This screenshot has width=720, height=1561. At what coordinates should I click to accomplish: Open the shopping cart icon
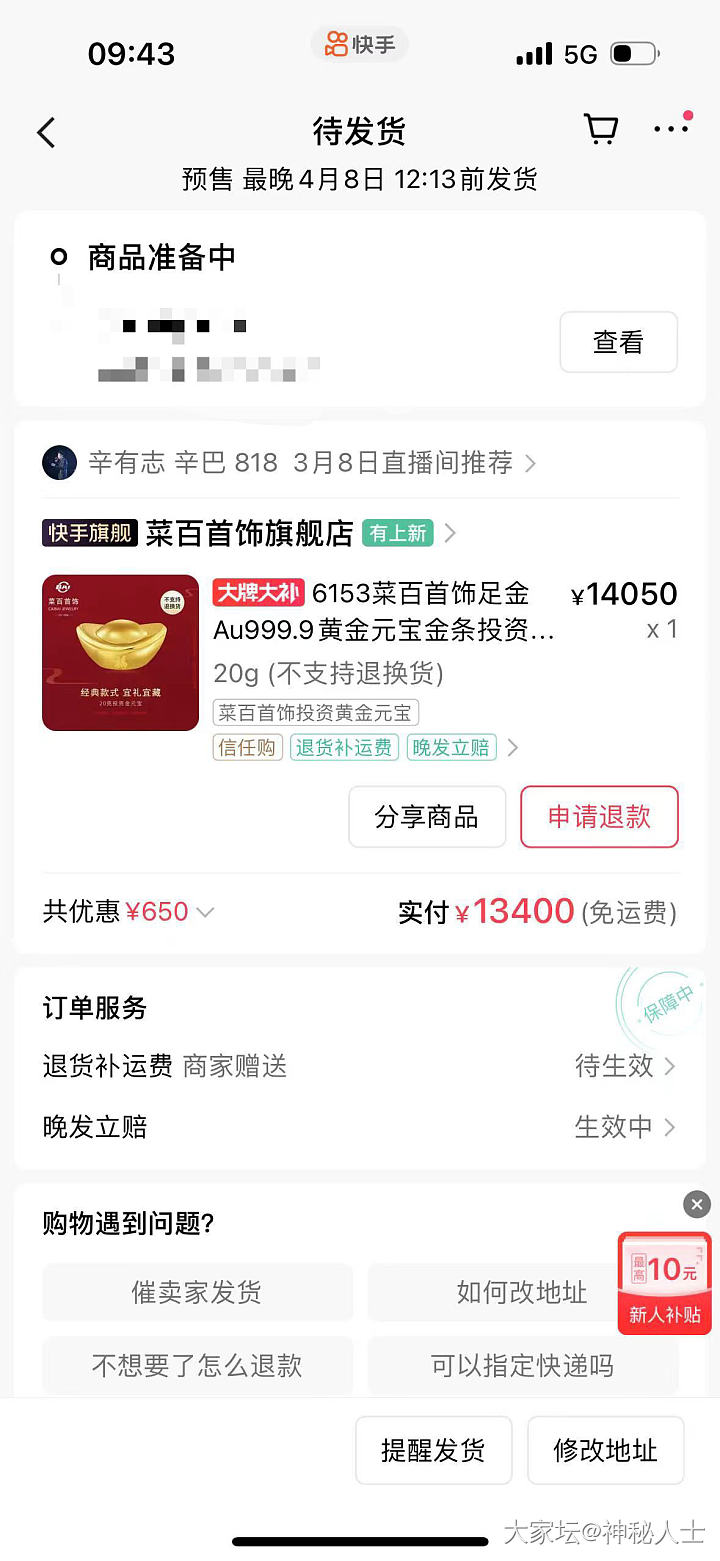[x=600, y=129]
